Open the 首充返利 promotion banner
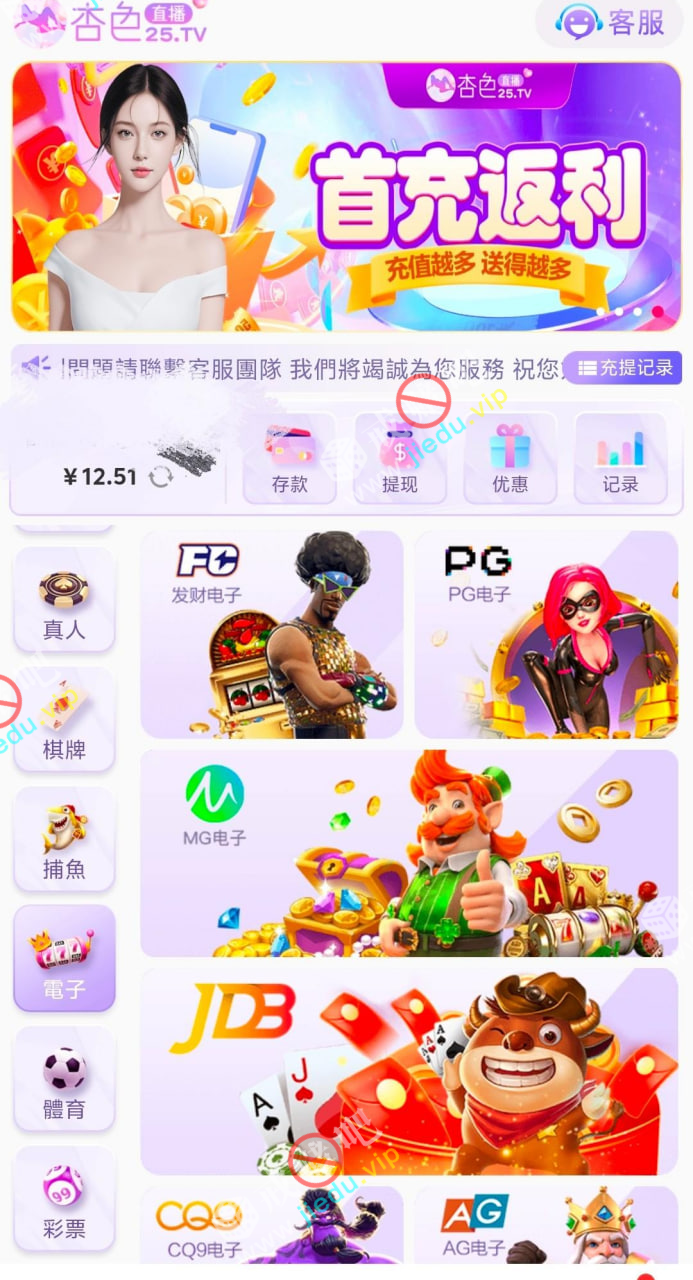Screen dimensions: 693x1280 [x=346, y=197]
